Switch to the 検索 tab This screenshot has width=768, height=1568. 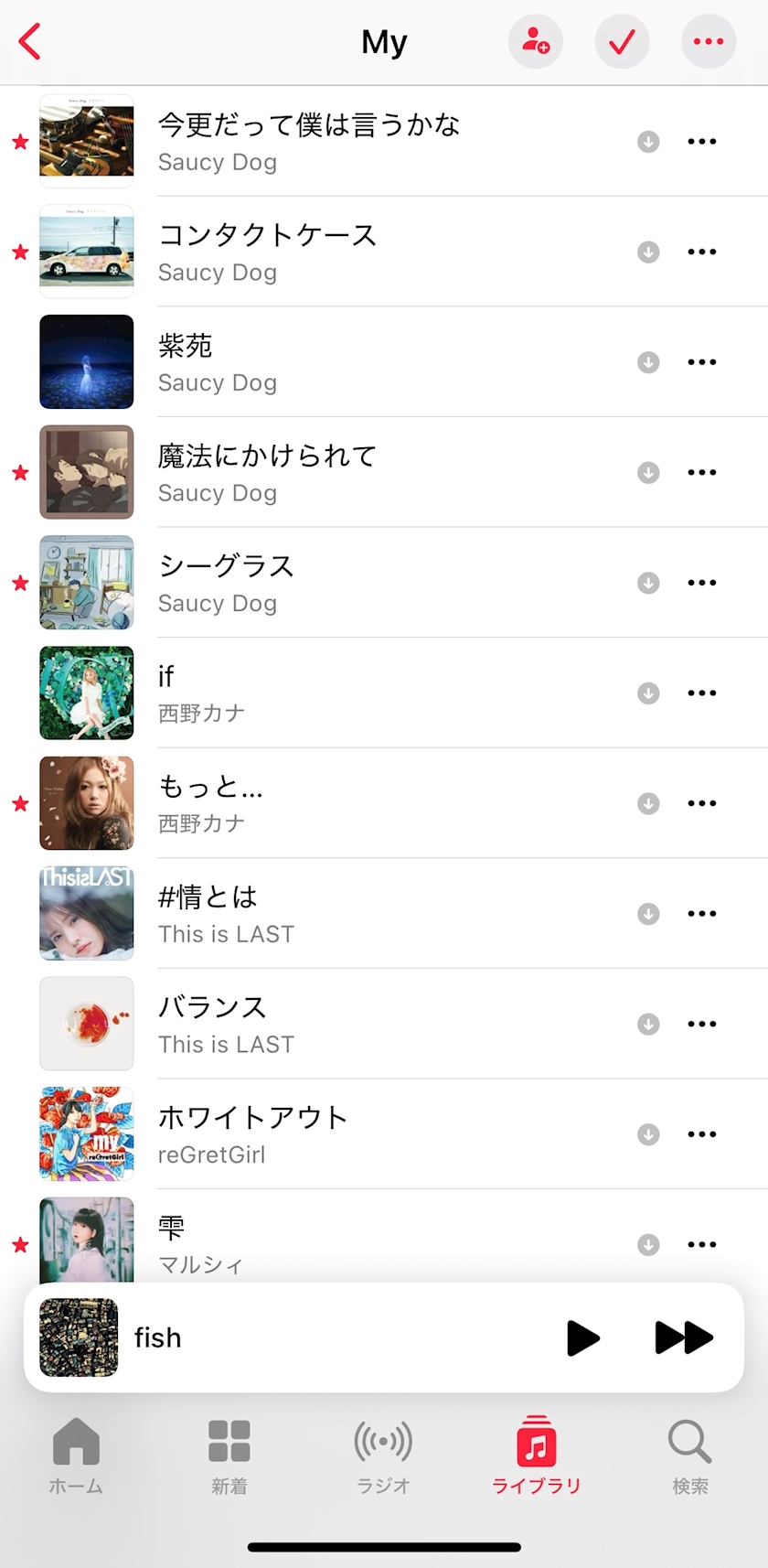click(x=690, y=1455)
